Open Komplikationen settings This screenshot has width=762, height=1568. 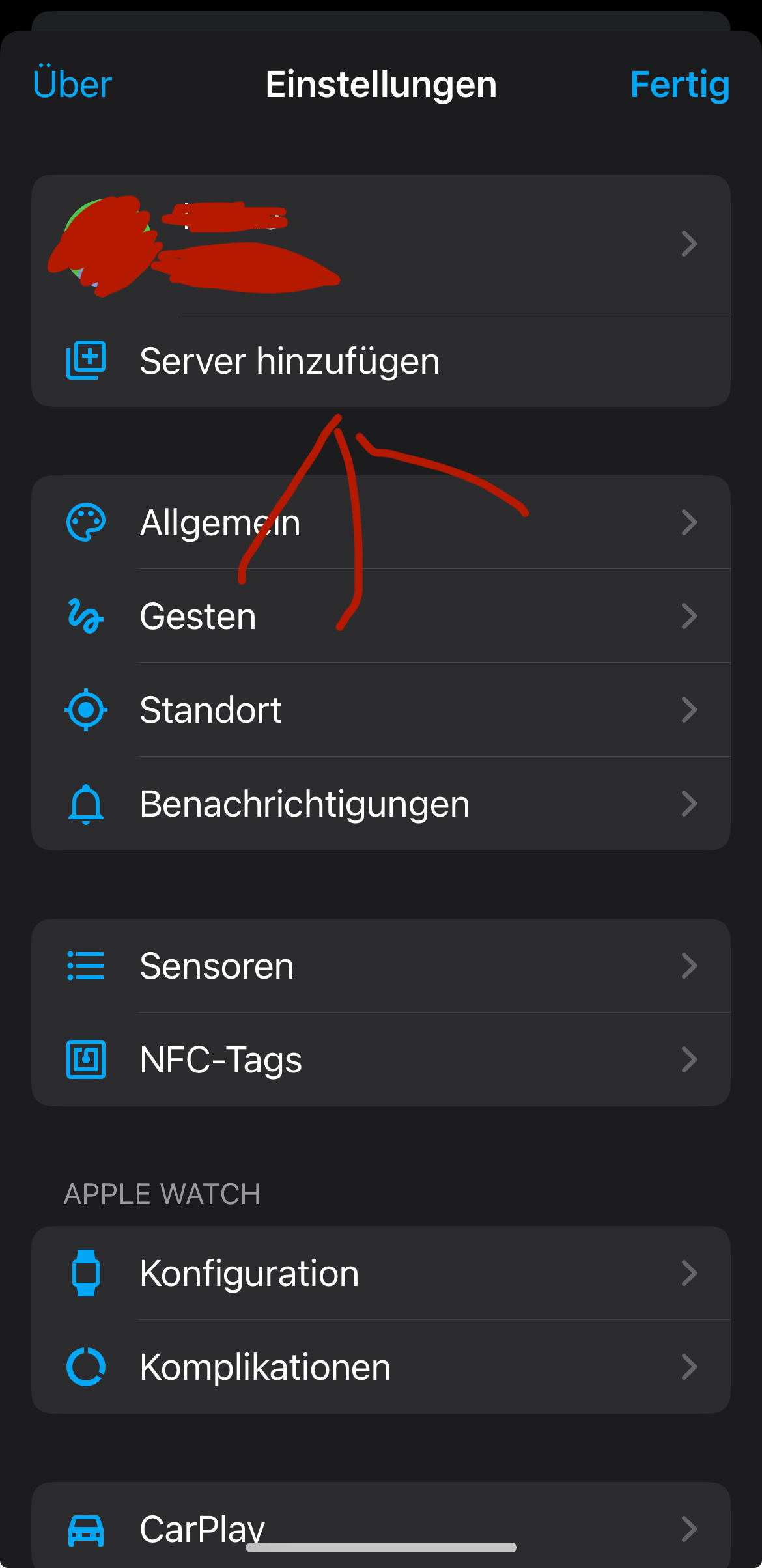click(381, 1367)
